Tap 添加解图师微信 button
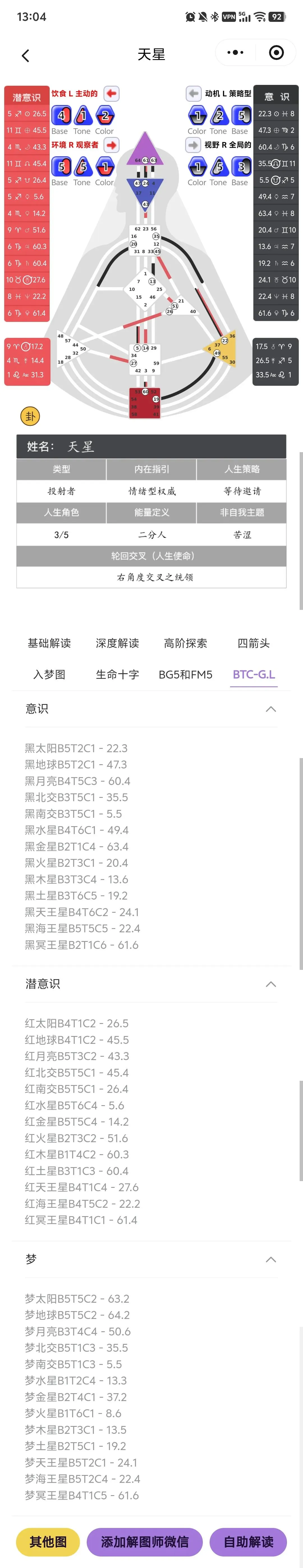This screenshot has height=1568, width=303. pos(144,1542)
